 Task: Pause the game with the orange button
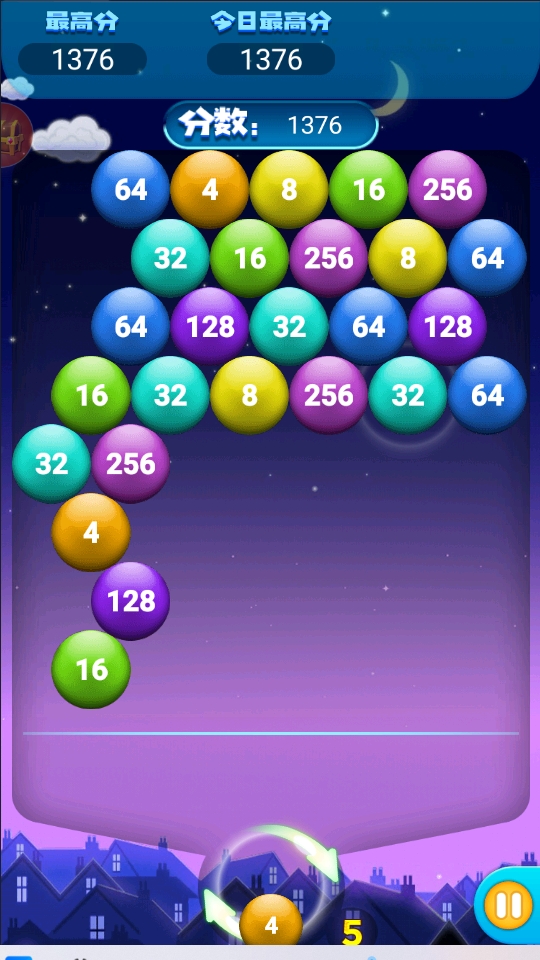(x=508, y=905)
